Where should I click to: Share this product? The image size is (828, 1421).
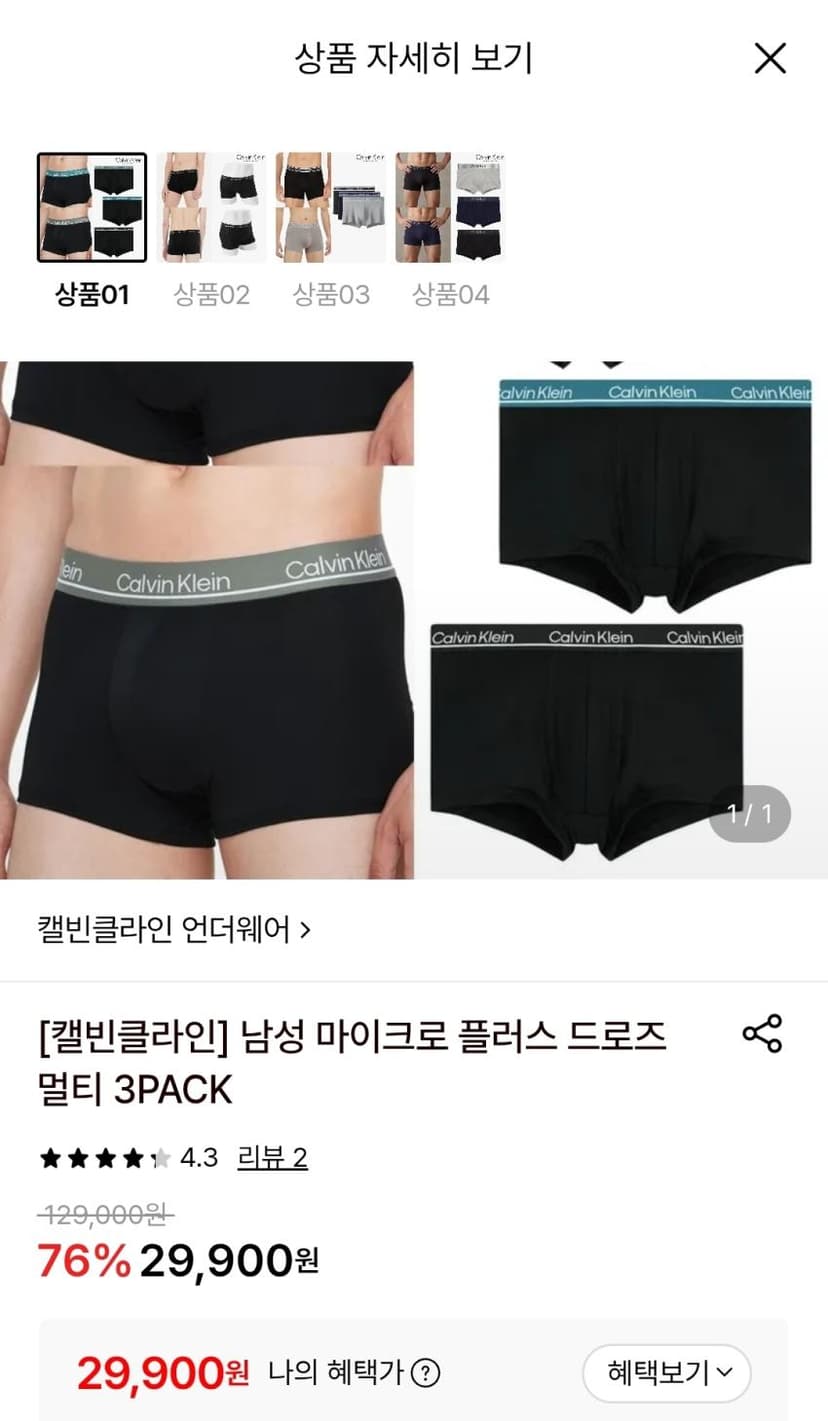763,1034
